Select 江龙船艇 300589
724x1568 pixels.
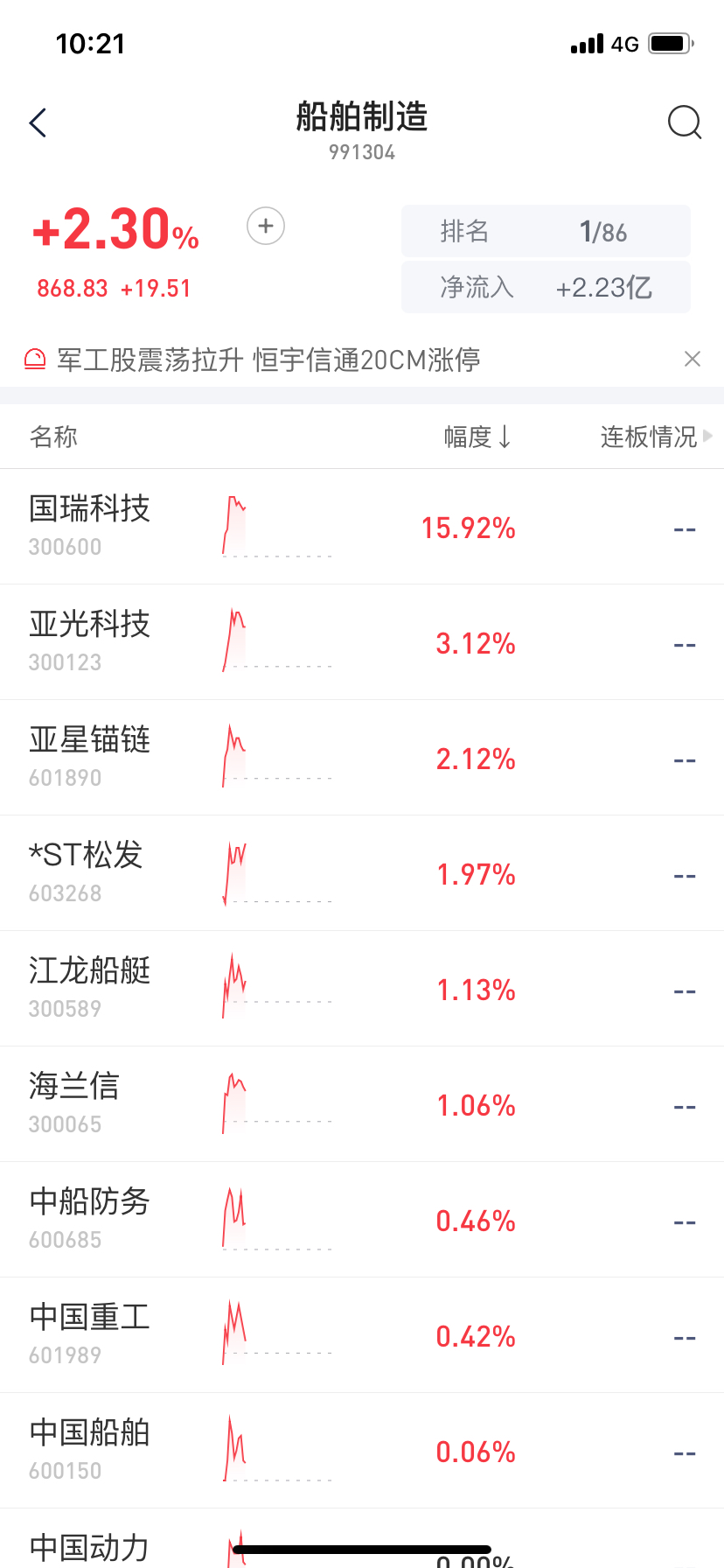click(362, 989)
